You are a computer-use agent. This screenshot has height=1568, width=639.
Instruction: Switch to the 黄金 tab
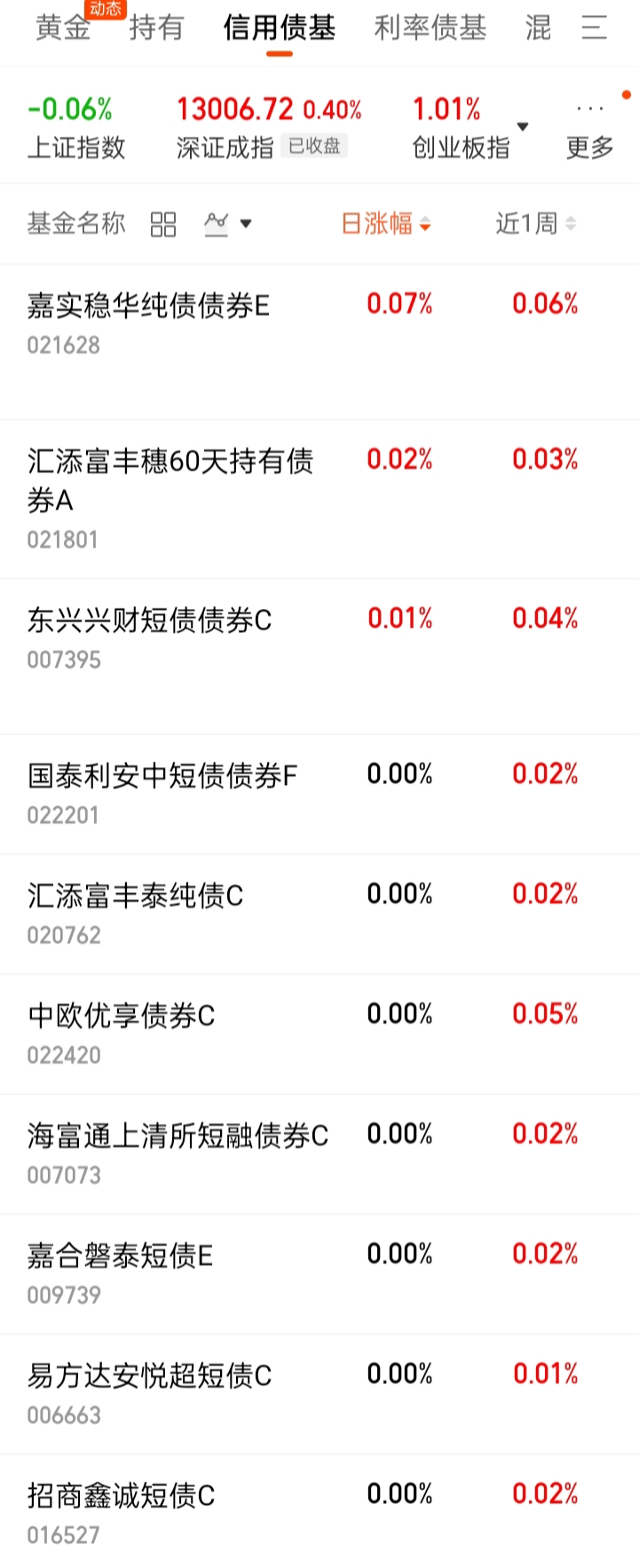tap(63, 28)
